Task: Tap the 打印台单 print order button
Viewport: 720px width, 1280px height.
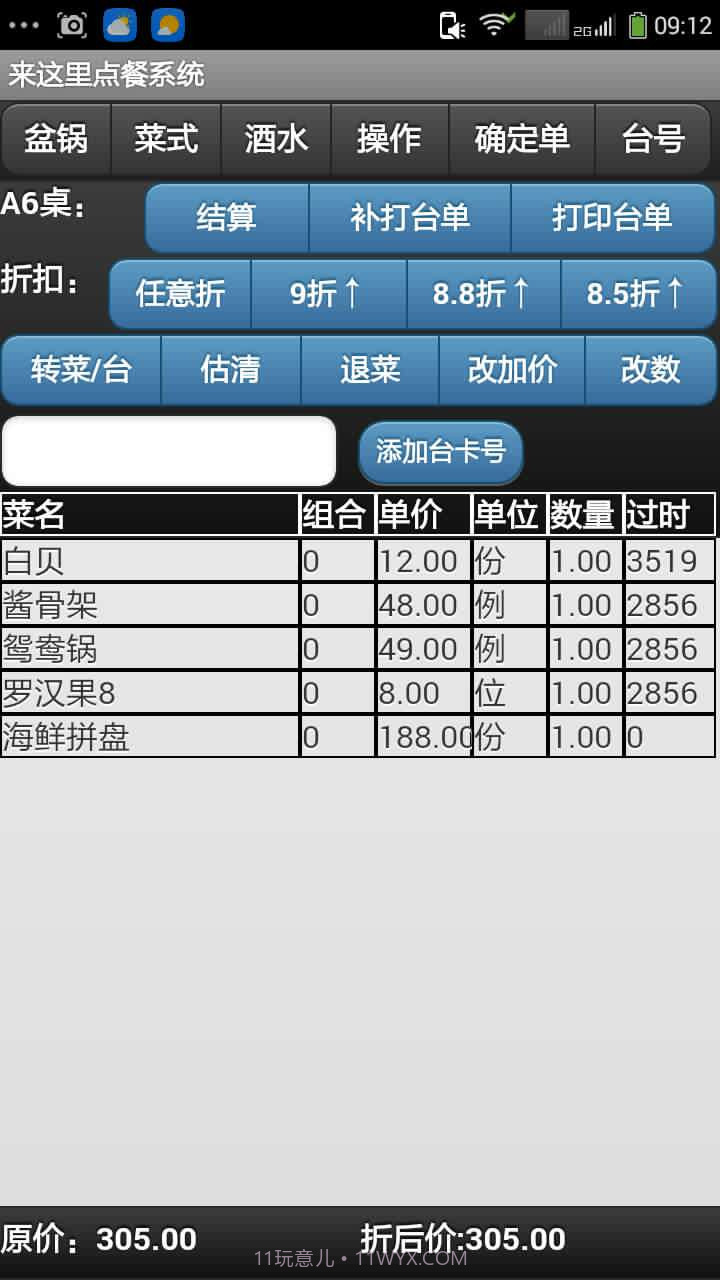Action: [614, 217]
